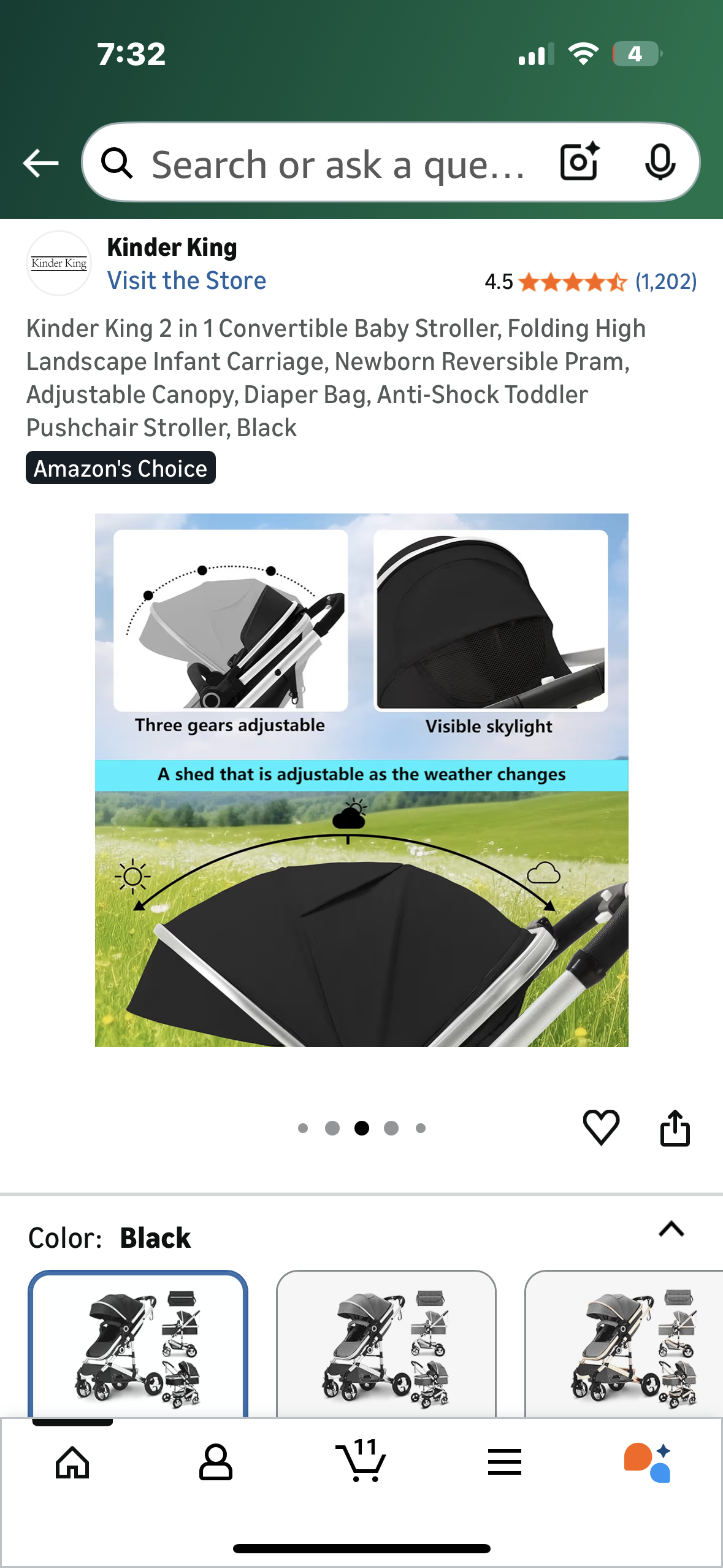Open camera lens search
Image resolution: width=723 pixels, height=1568 pixels.
click(x=580, y=163)
